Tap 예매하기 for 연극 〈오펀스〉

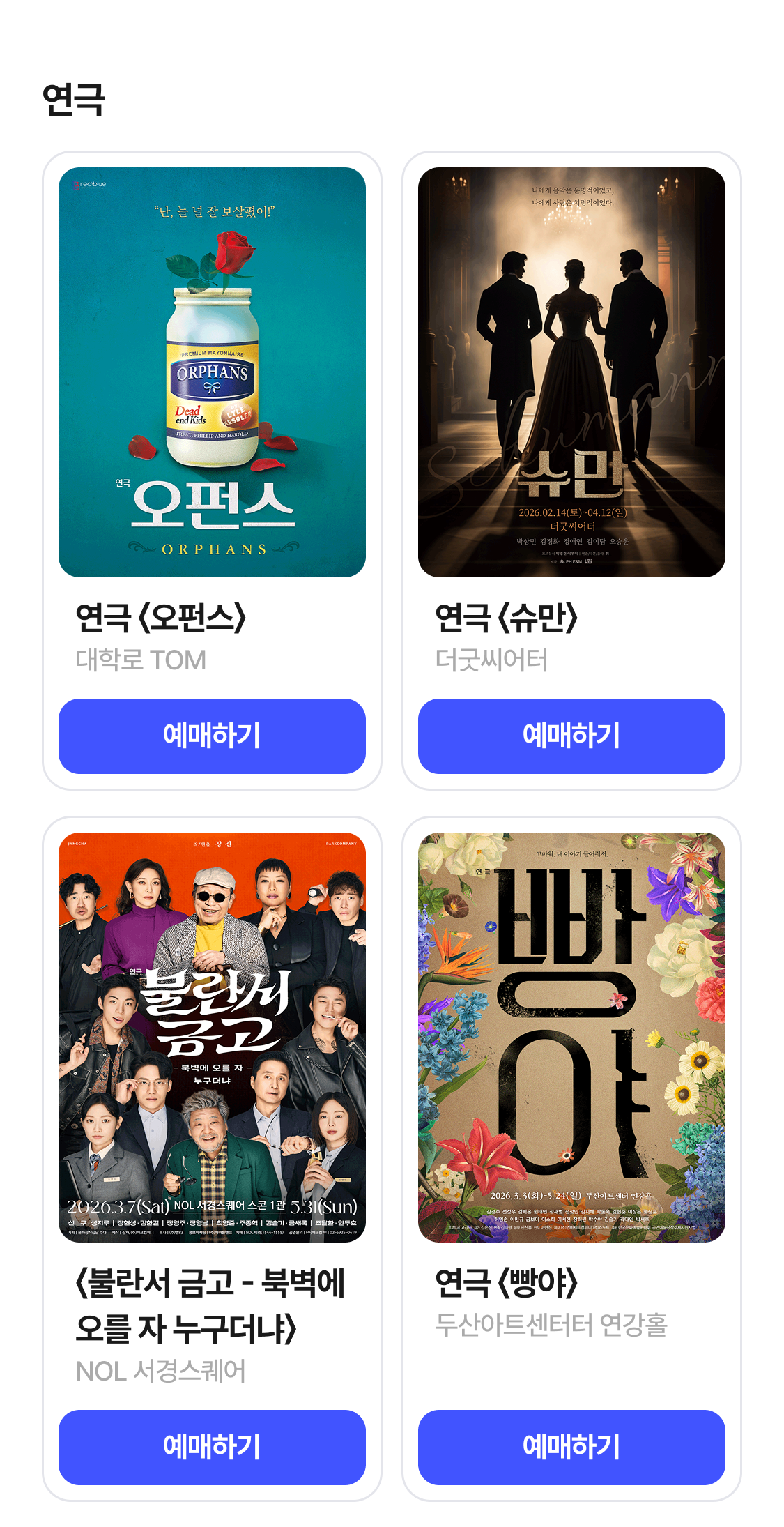[212, 736]
